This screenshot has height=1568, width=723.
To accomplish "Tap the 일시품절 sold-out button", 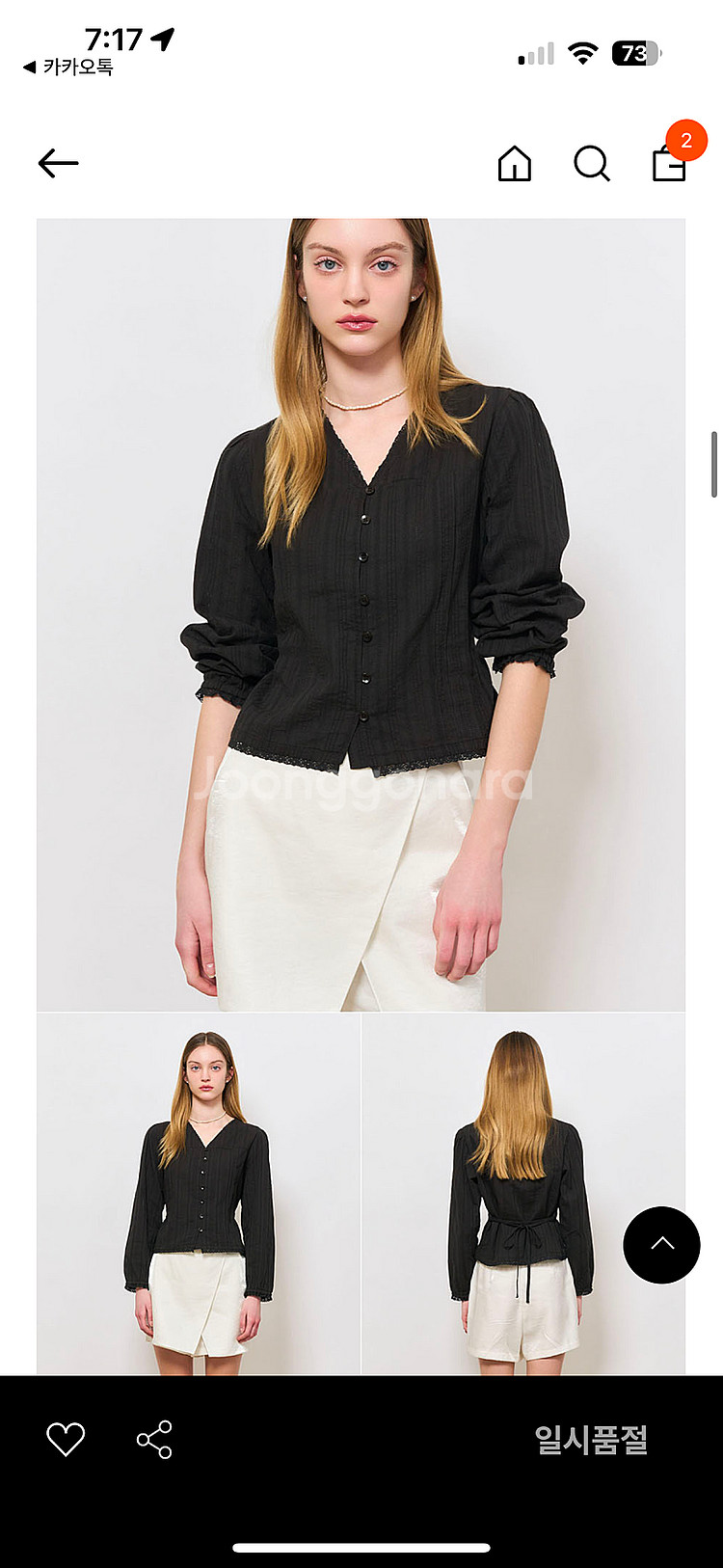I will pos(590,1439).
